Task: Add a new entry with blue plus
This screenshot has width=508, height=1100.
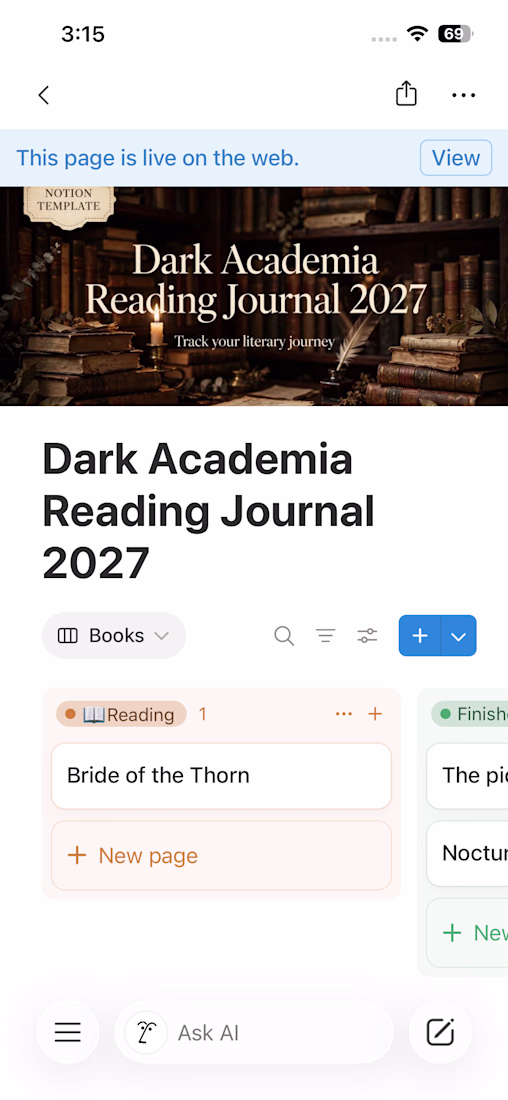Action: point(420,636)
